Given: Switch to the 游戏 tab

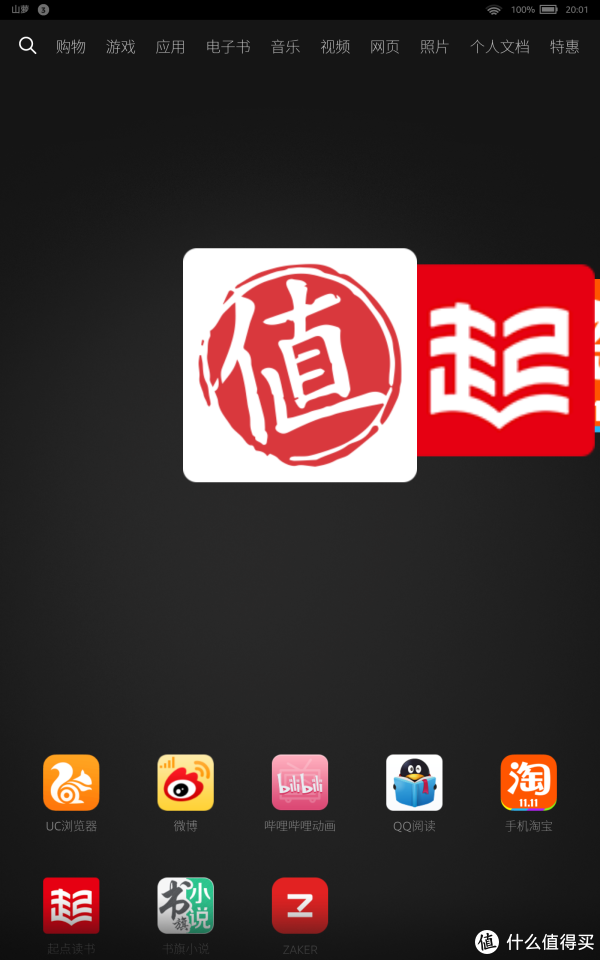Looking at the screenshot, I should click(121, 47).
